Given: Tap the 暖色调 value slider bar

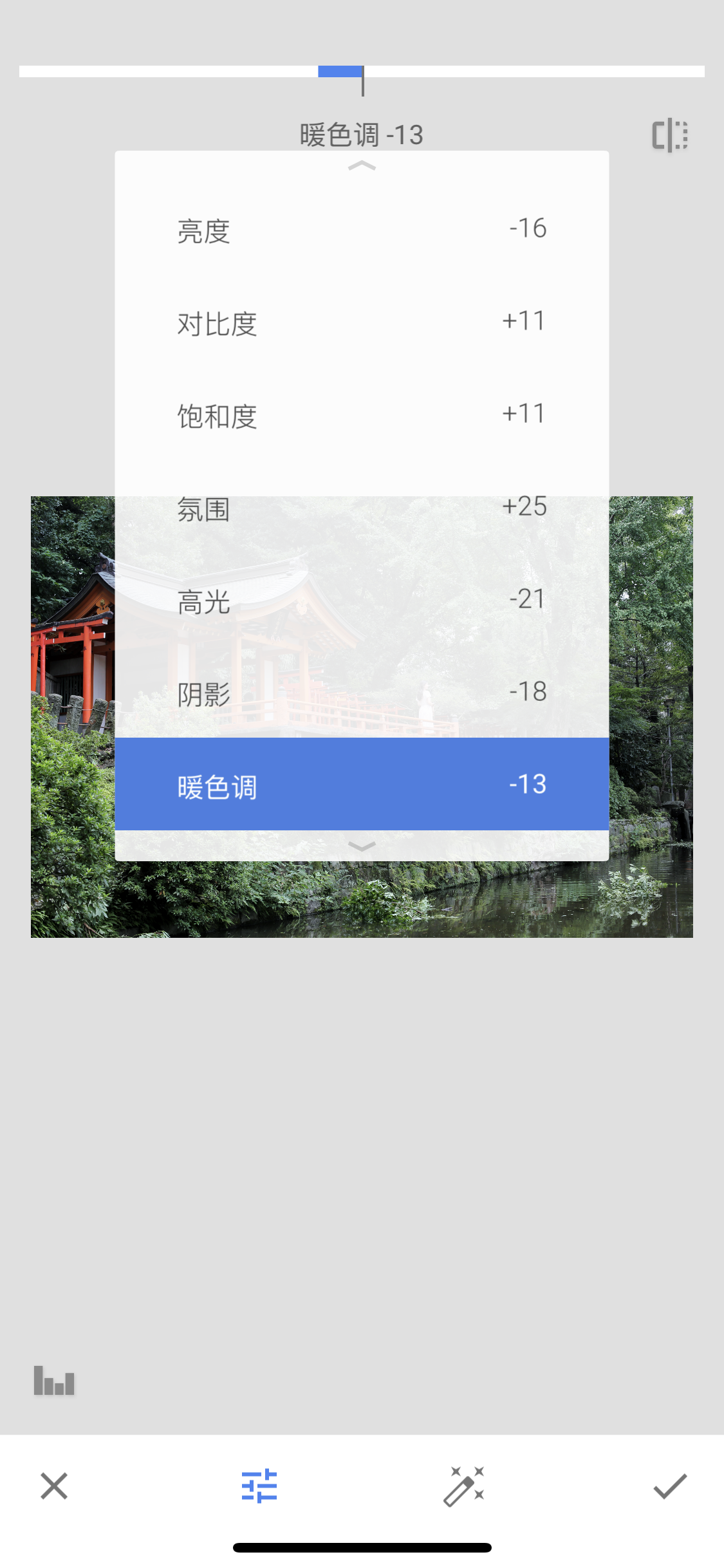Looking at the screenshot, I should (362, 71).
